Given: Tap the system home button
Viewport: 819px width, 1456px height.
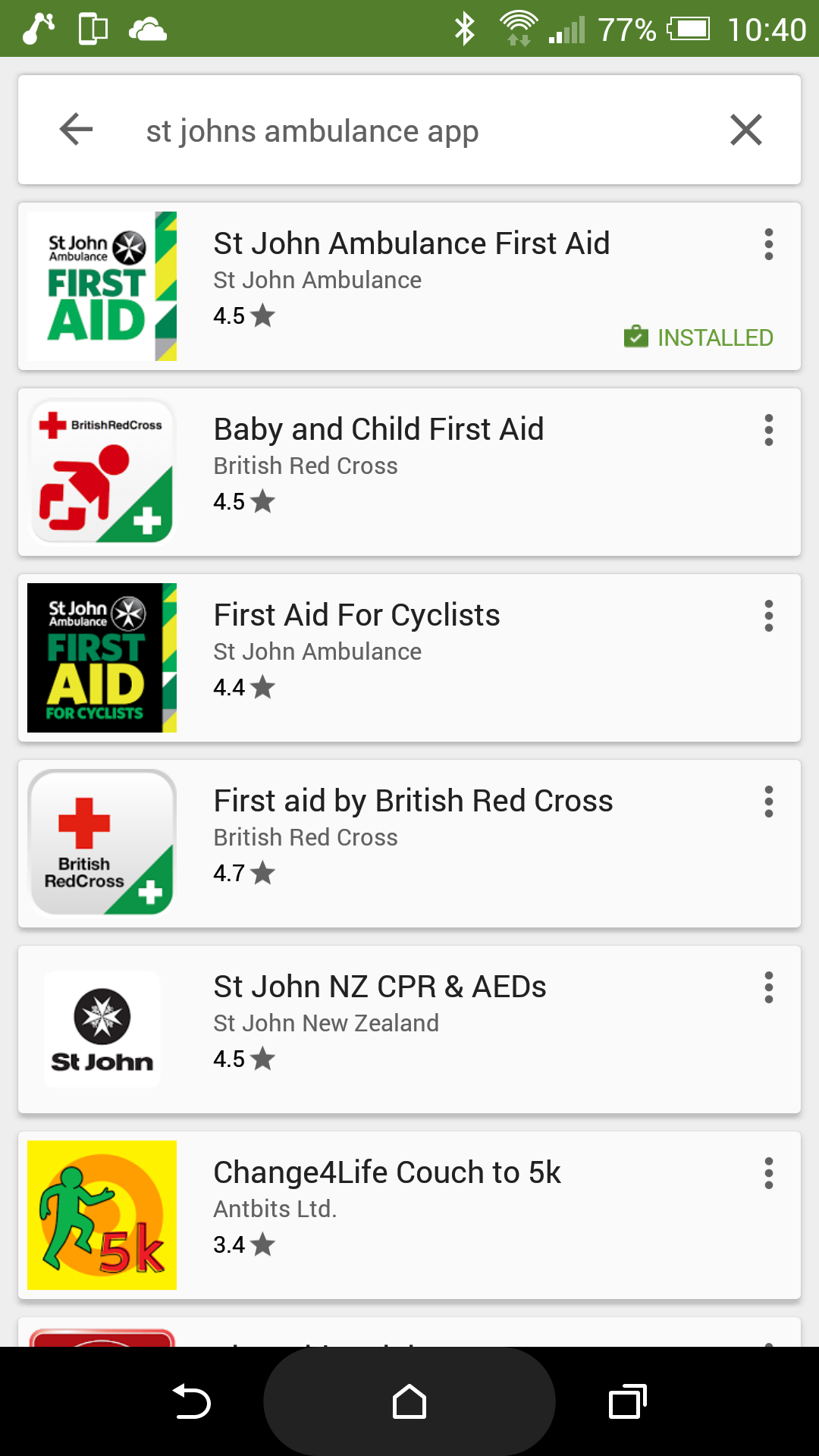Looking at the screenshot, I should pyautogui.click(x=409, y=1401).
